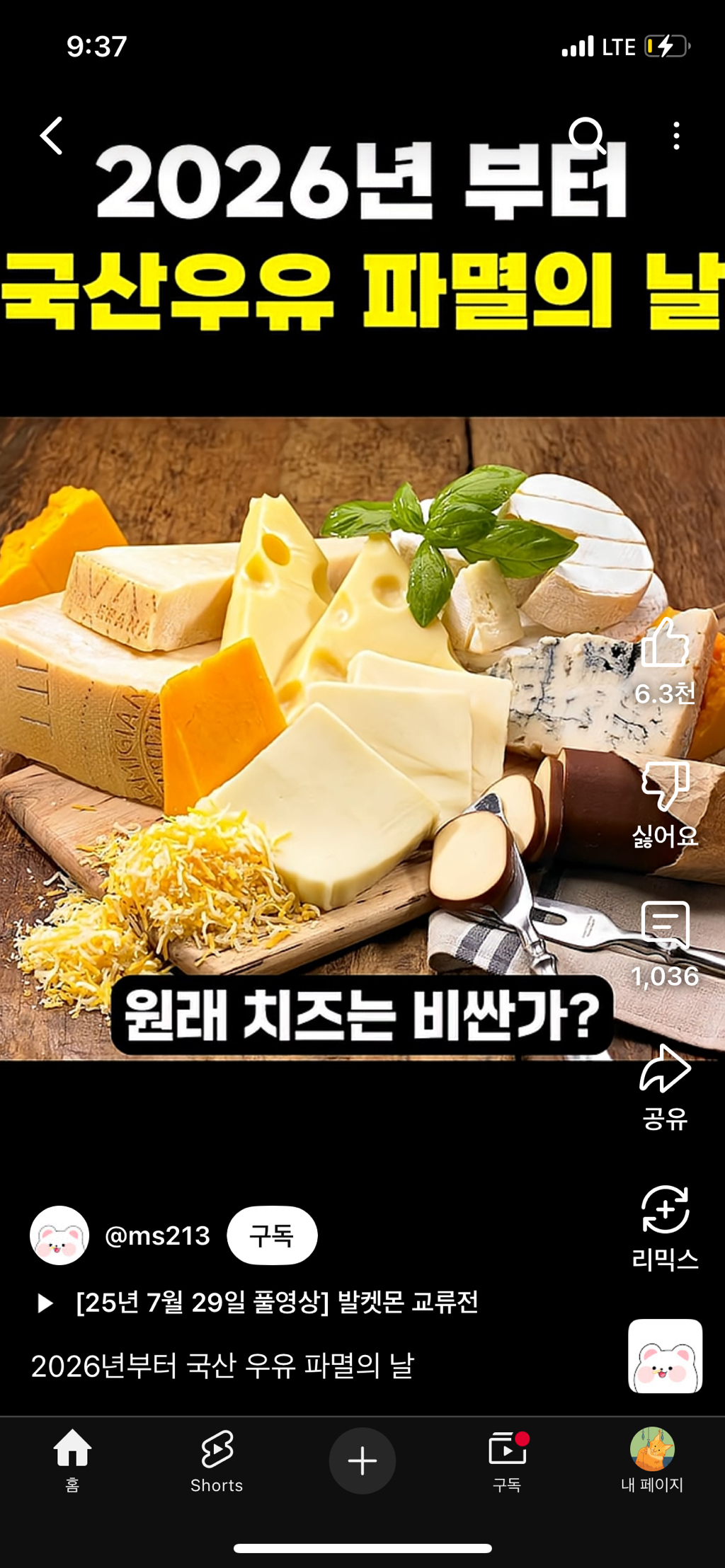This screenshot has height=1568, width=725.
Task: Open the @ms213 channel avatar
Action: tap(59, 1235)
